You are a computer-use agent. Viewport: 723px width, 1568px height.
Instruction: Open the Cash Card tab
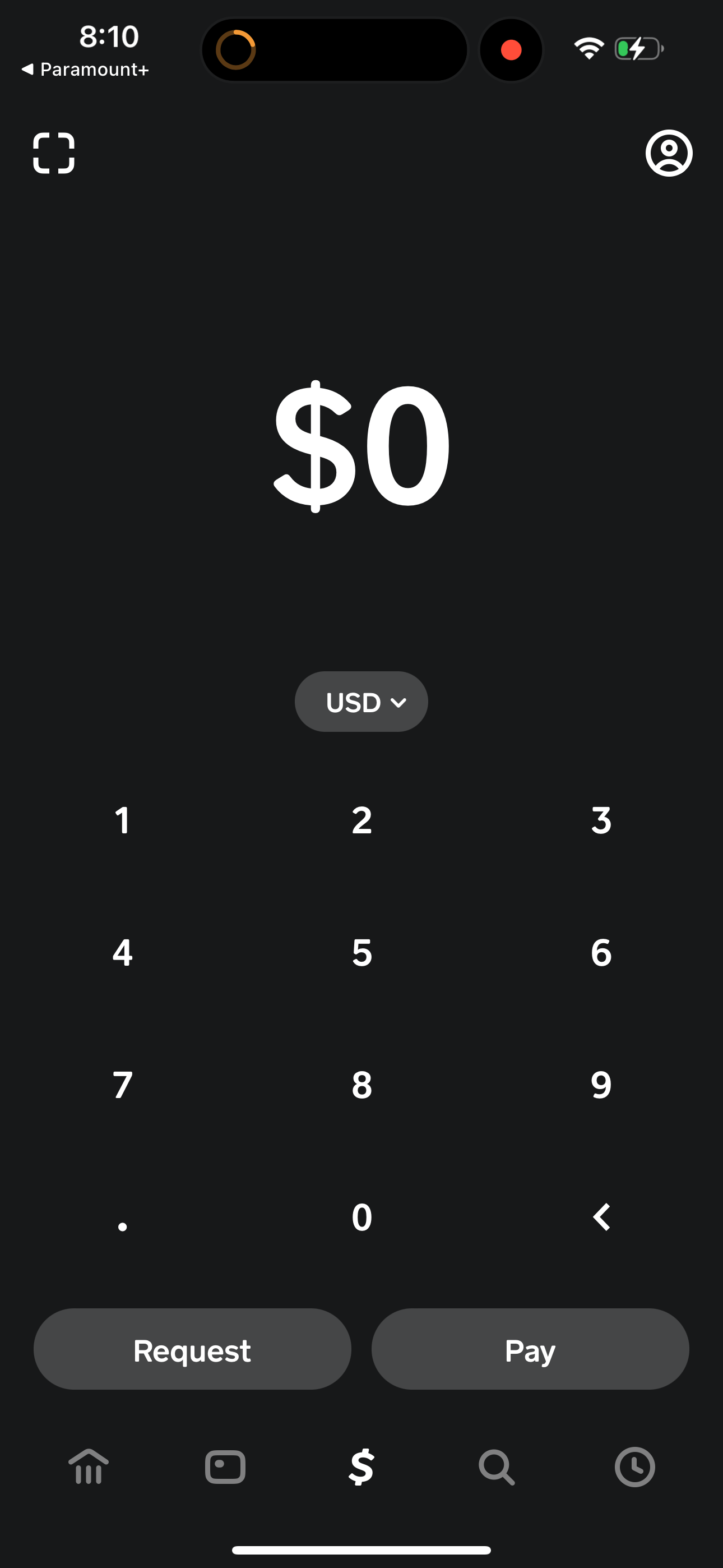[225, 1467]
